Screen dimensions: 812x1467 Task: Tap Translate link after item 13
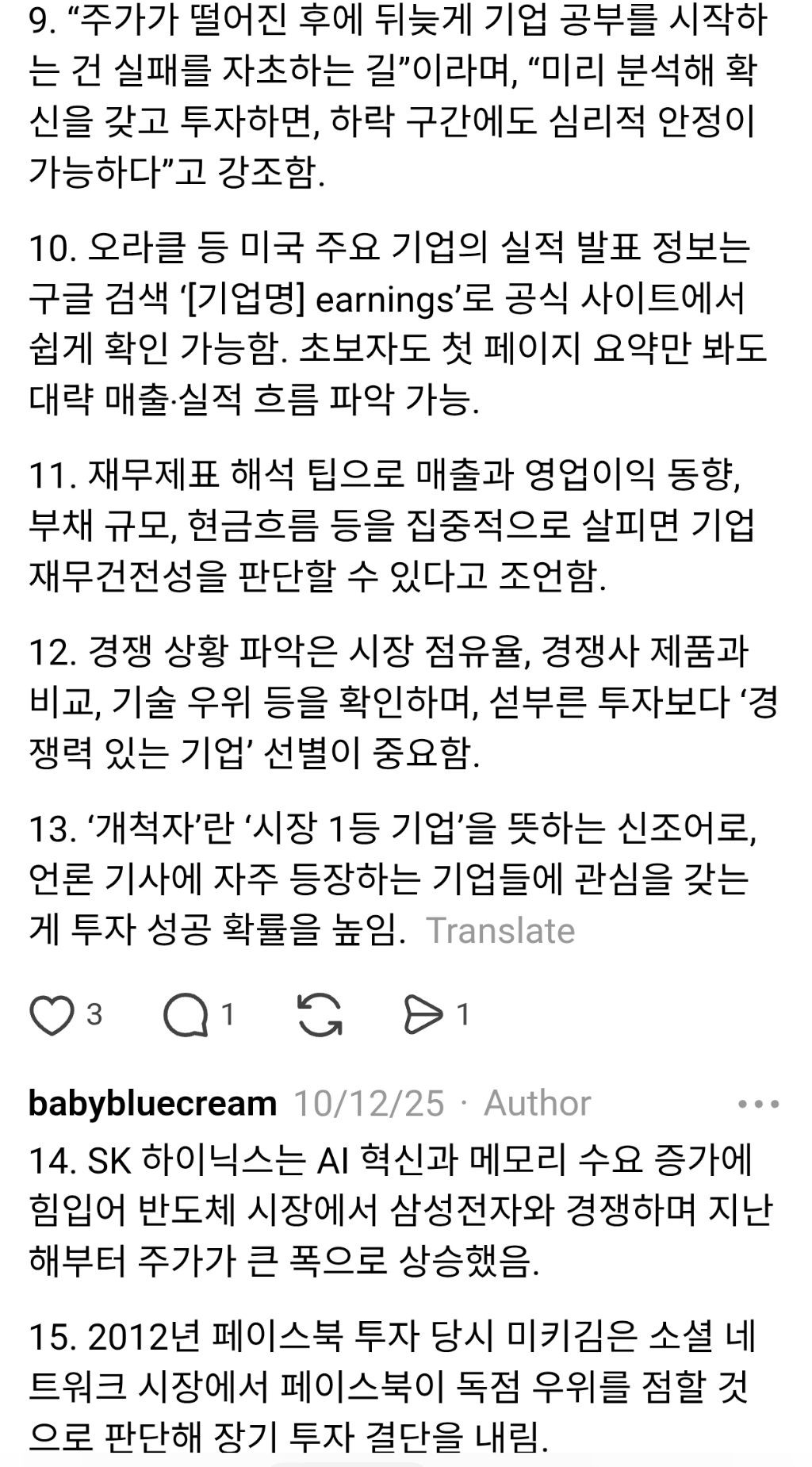coord(500,931)
